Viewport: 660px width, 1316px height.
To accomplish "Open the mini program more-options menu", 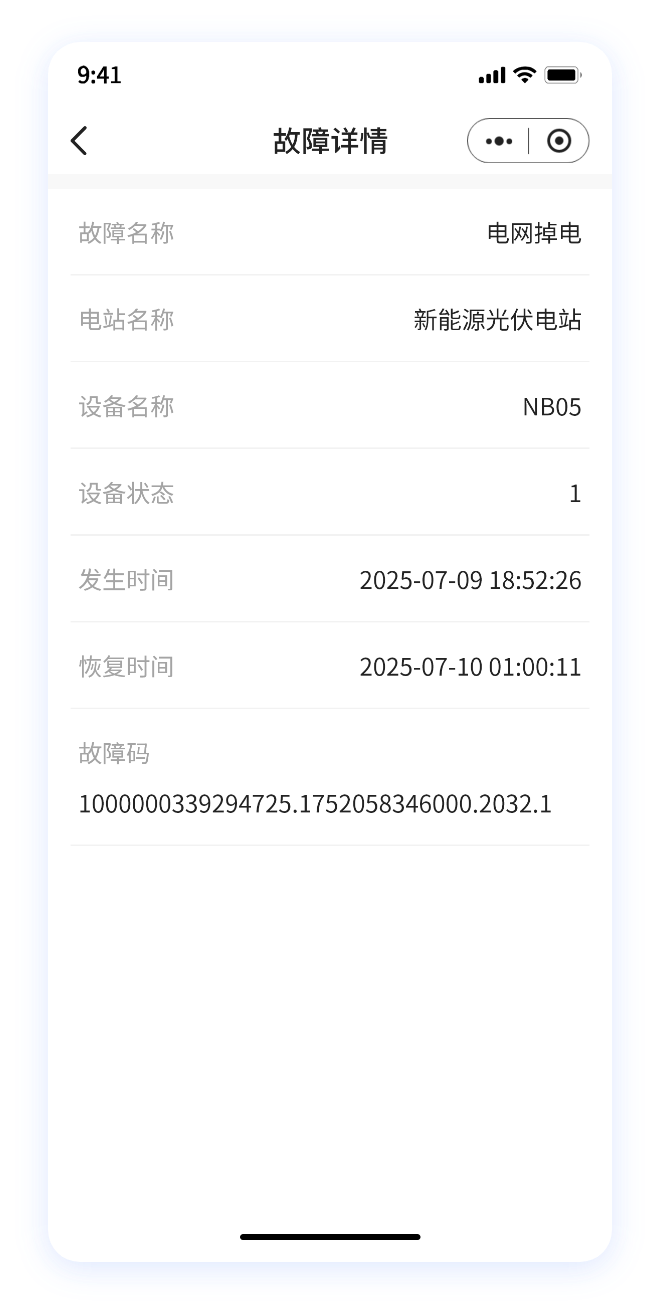I will 499,141.
